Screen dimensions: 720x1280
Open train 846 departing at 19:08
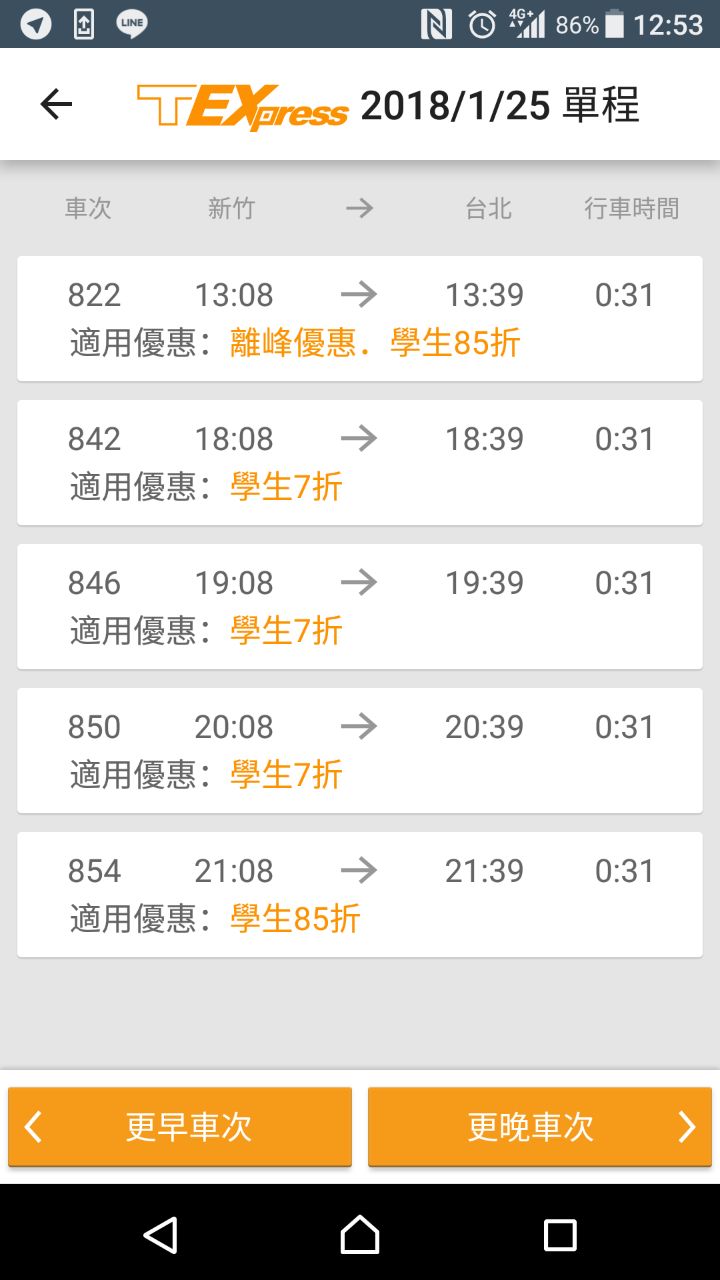click(360, 606)
